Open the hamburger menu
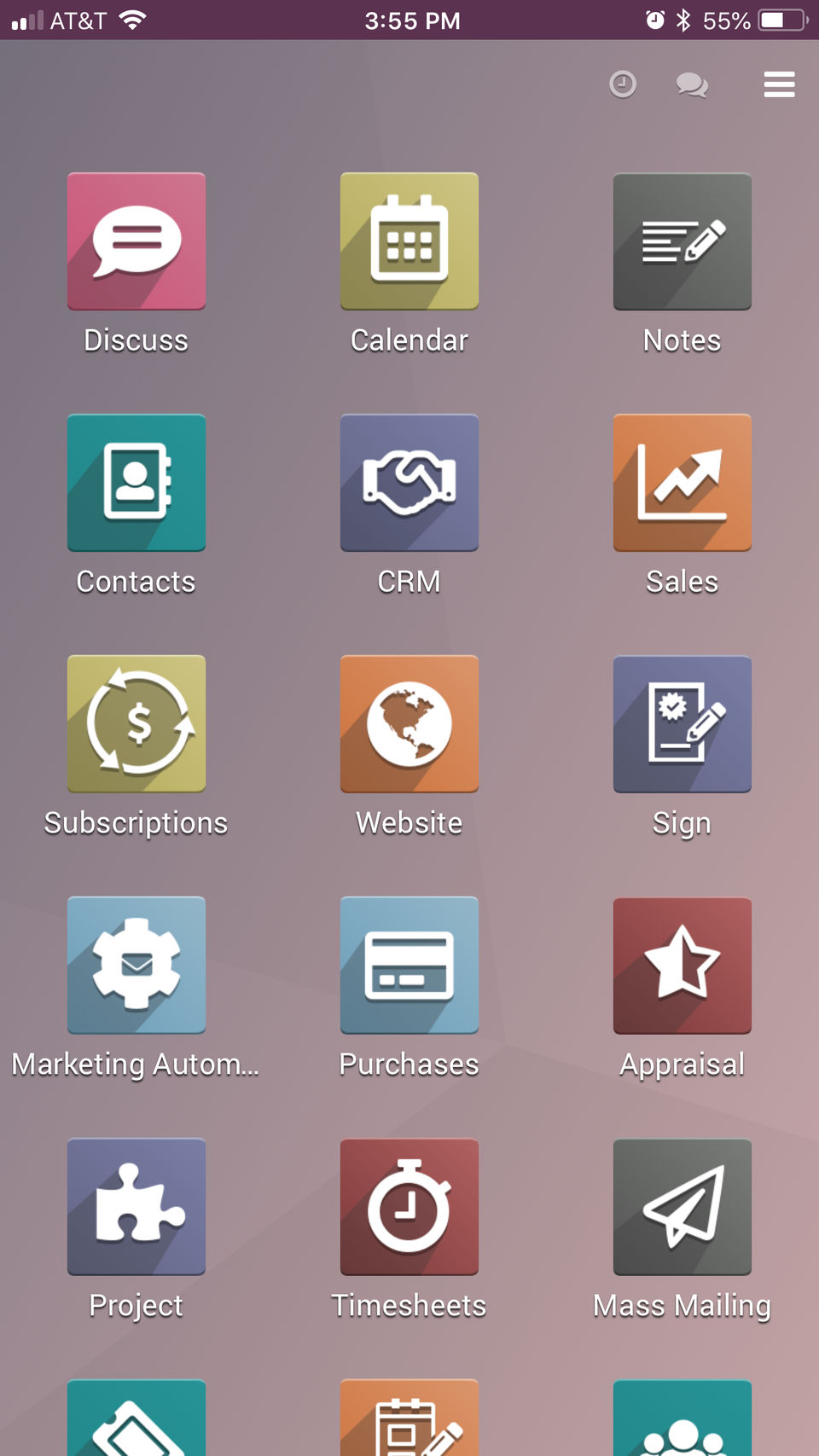 (779, 84)
